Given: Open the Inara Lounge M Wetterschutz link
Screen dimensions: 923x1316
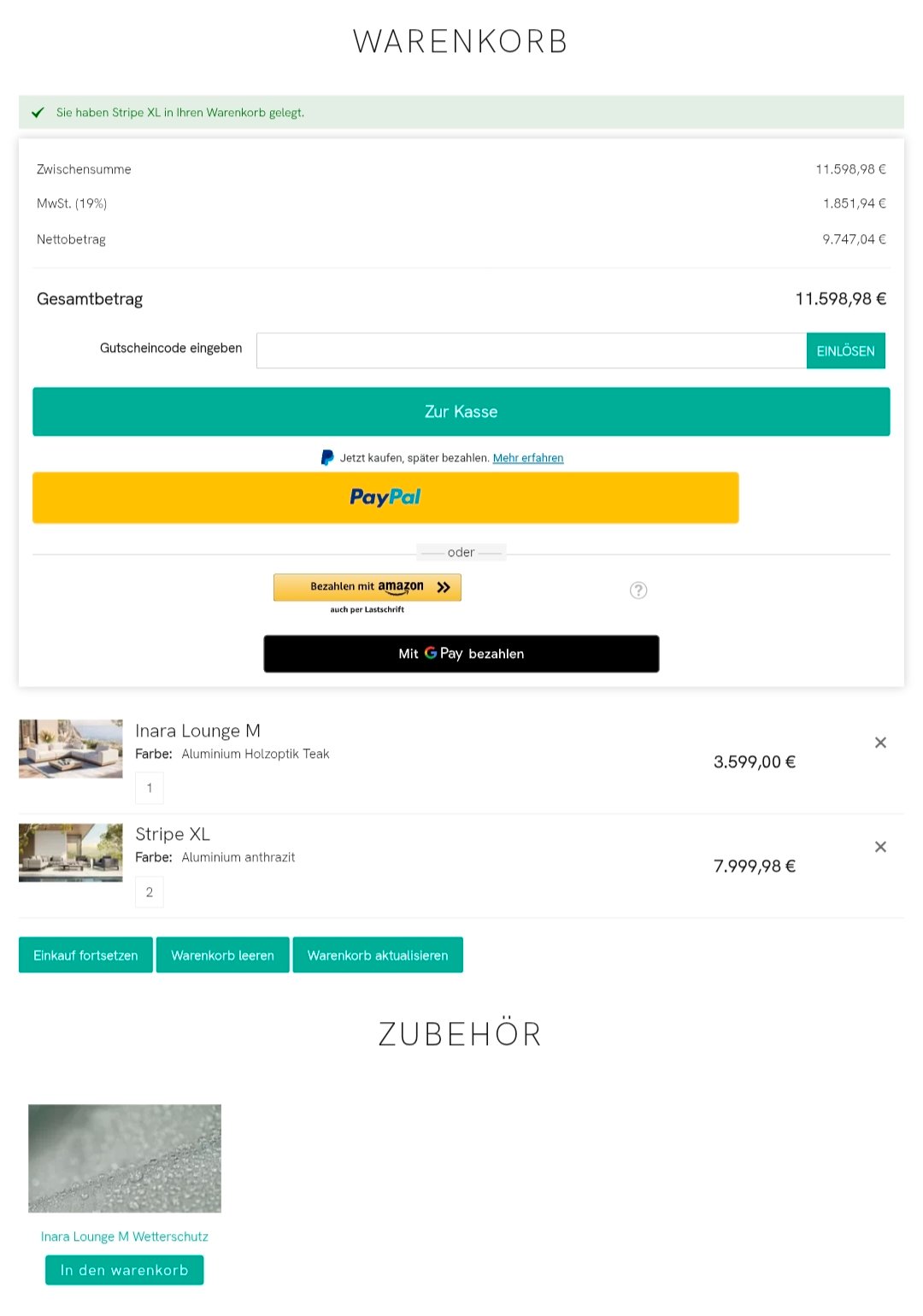Looking at the screenshot, I should [125, 1237].
